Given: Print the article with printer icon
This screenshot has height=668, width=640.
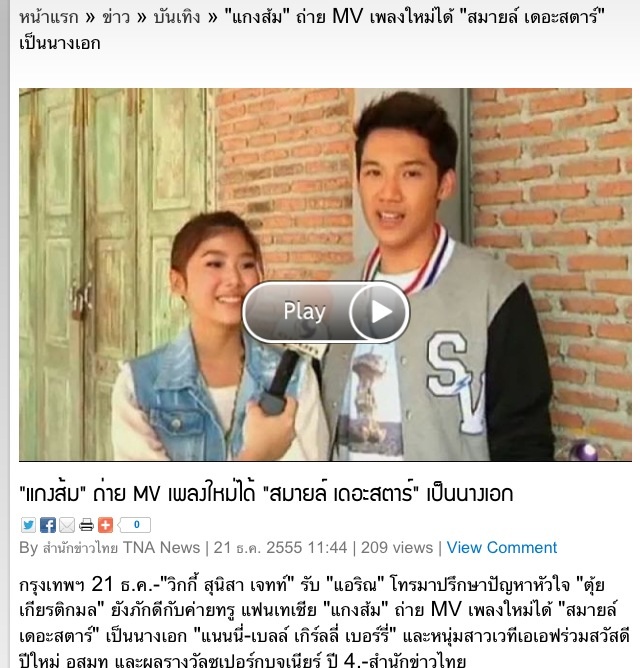Looking at the screenshot, I should click(87, 525).
